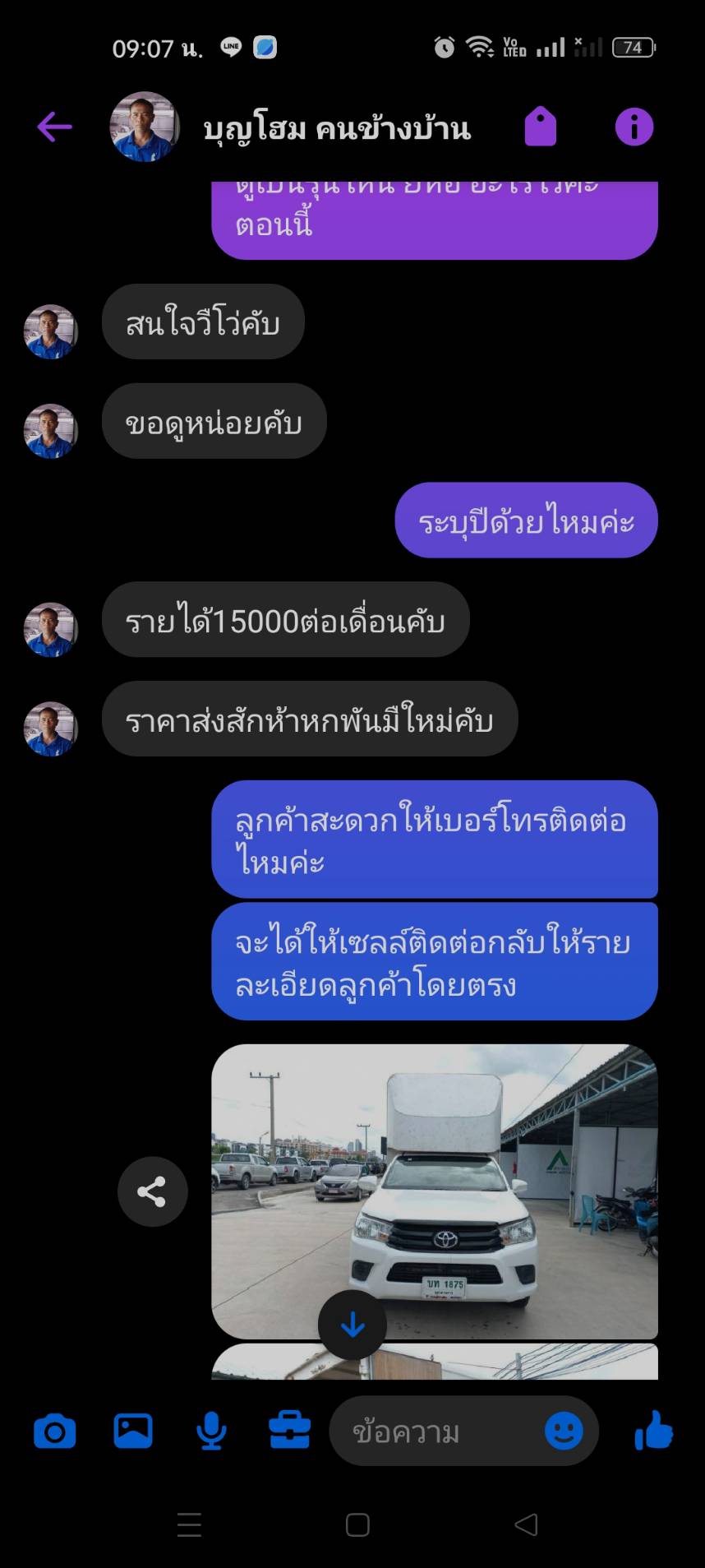Open the gallery picker icon
705x1568 pixels.
point(133,1432)
